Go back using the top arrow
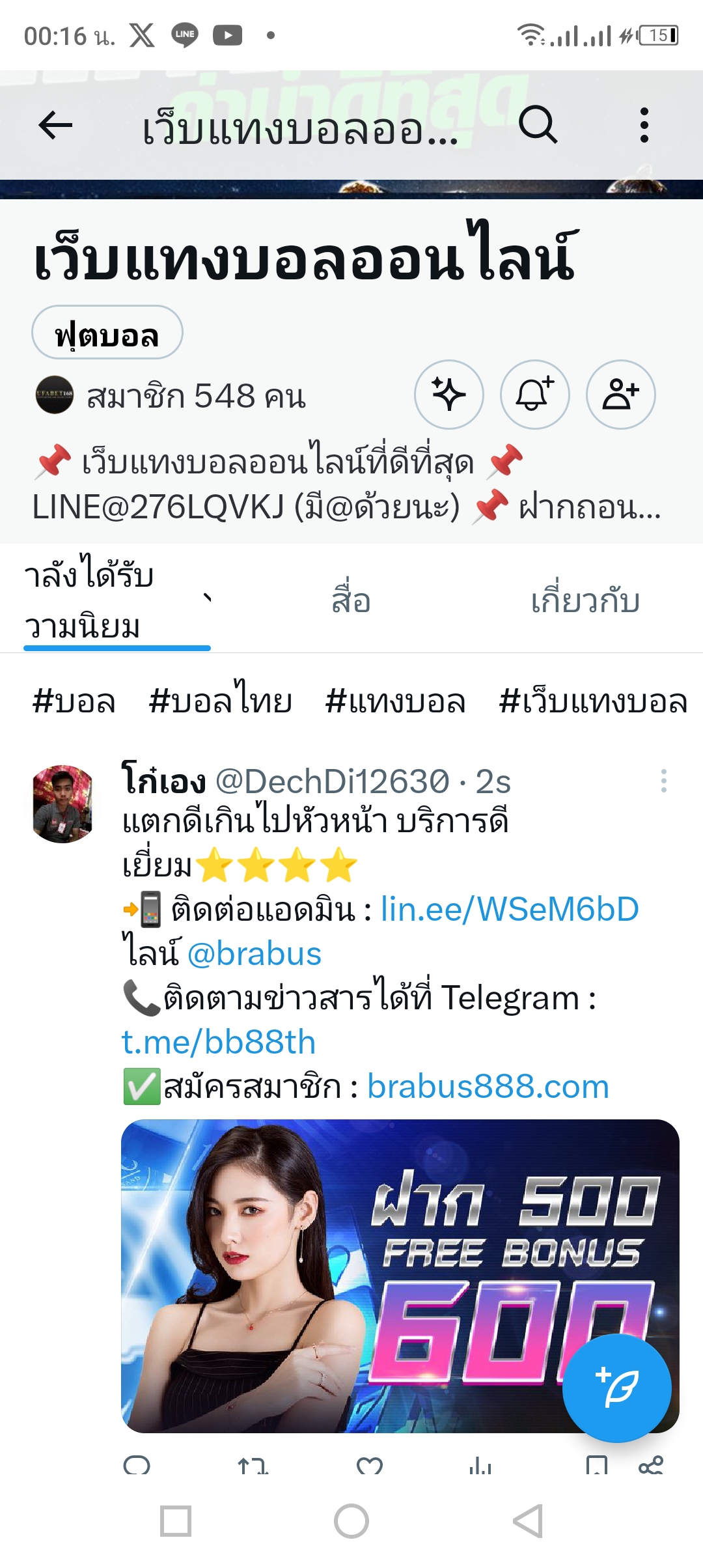Viewport: 703px width, 1568px height. (55, 125)
